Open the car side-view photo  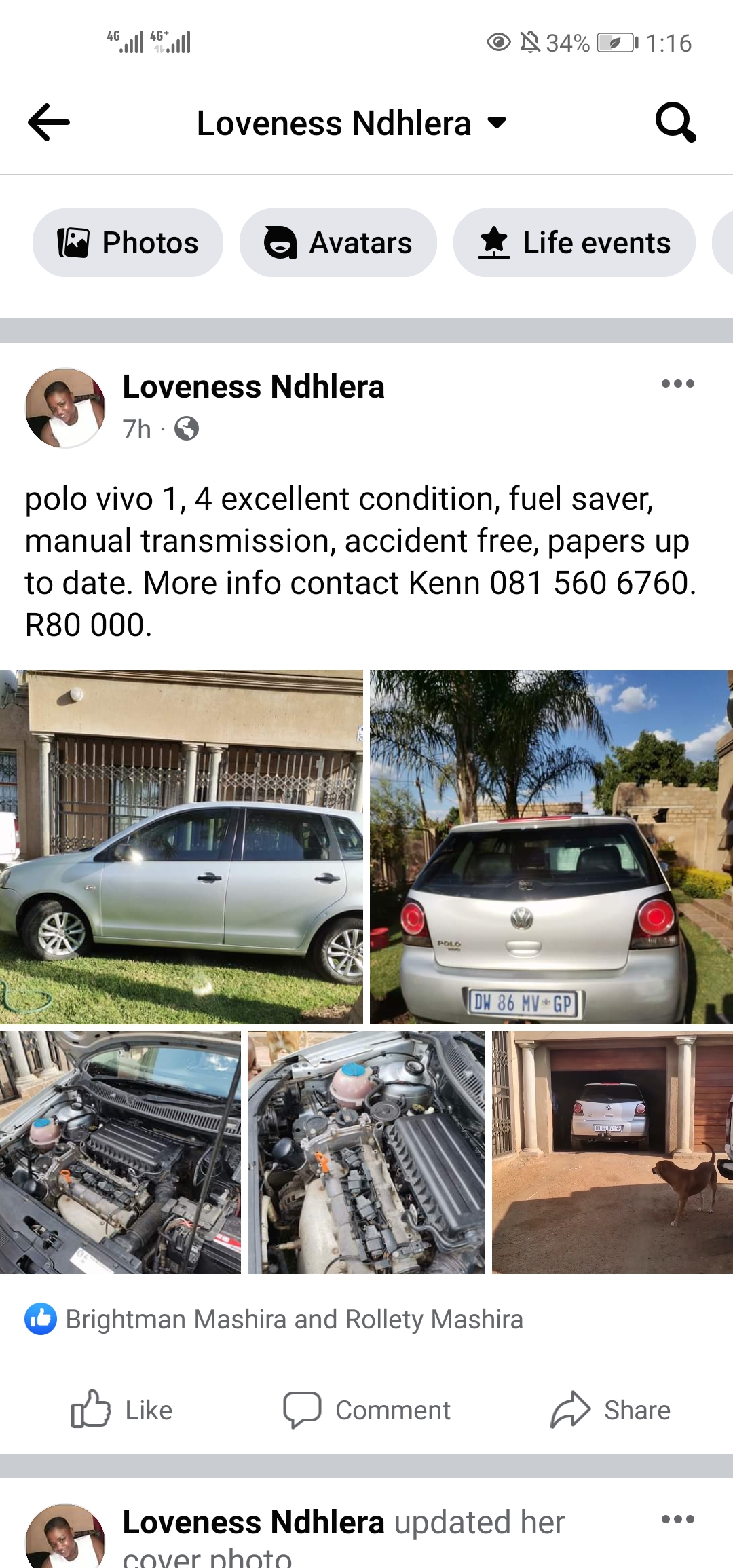tap(181, 846)
